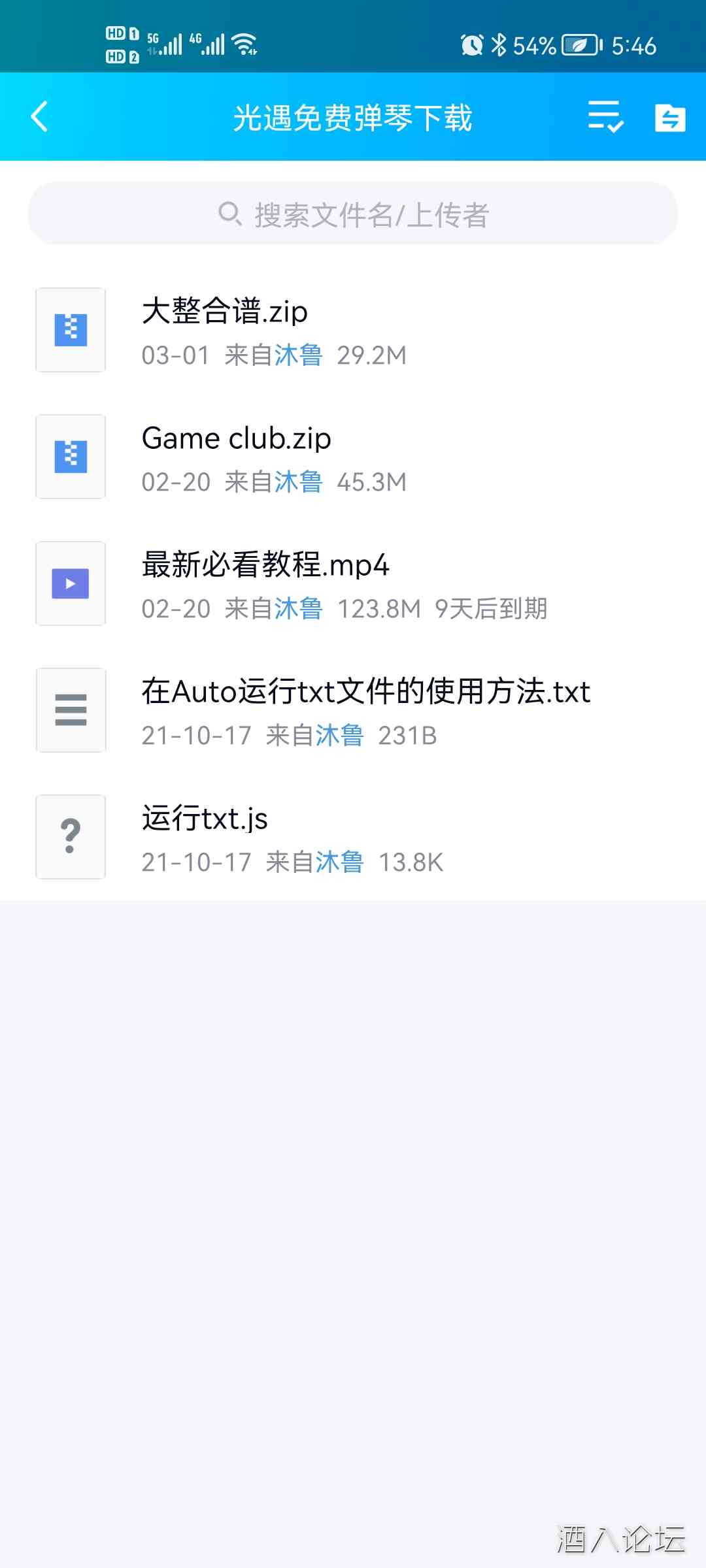706x1568 pixels.
Task: Open 大整合谱.zip from the file list
Action: (224, 312)
